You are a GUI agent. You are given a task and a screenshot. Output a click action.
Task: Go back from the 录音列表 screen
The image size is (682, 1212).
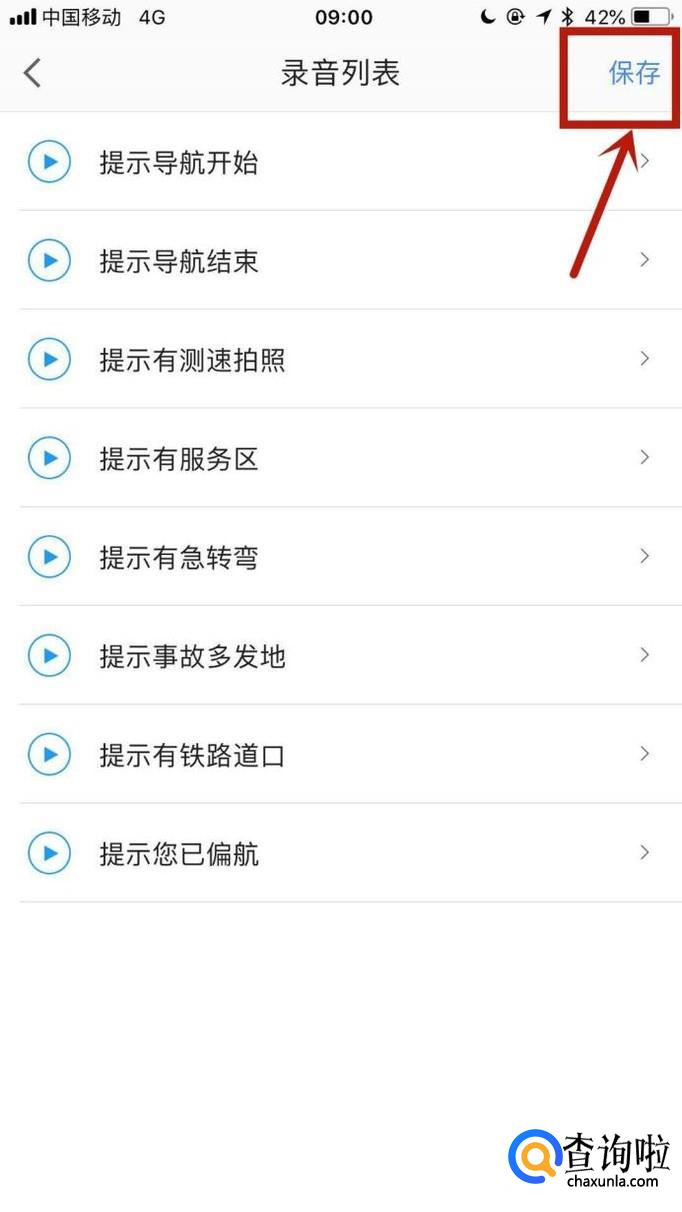[x=33, y=73]
